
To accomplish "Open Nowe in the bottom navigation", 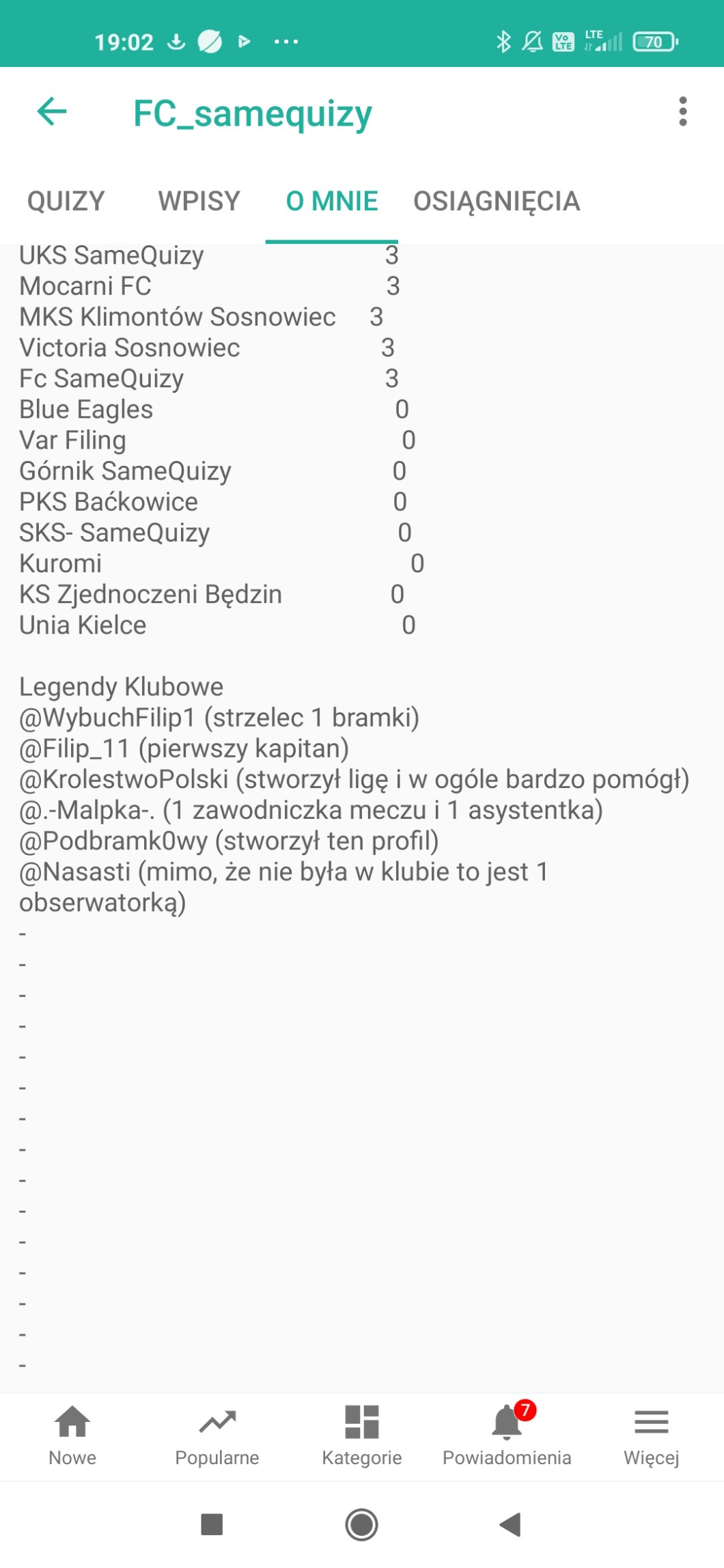I will pyautogui.click(x=72, y=1436).
